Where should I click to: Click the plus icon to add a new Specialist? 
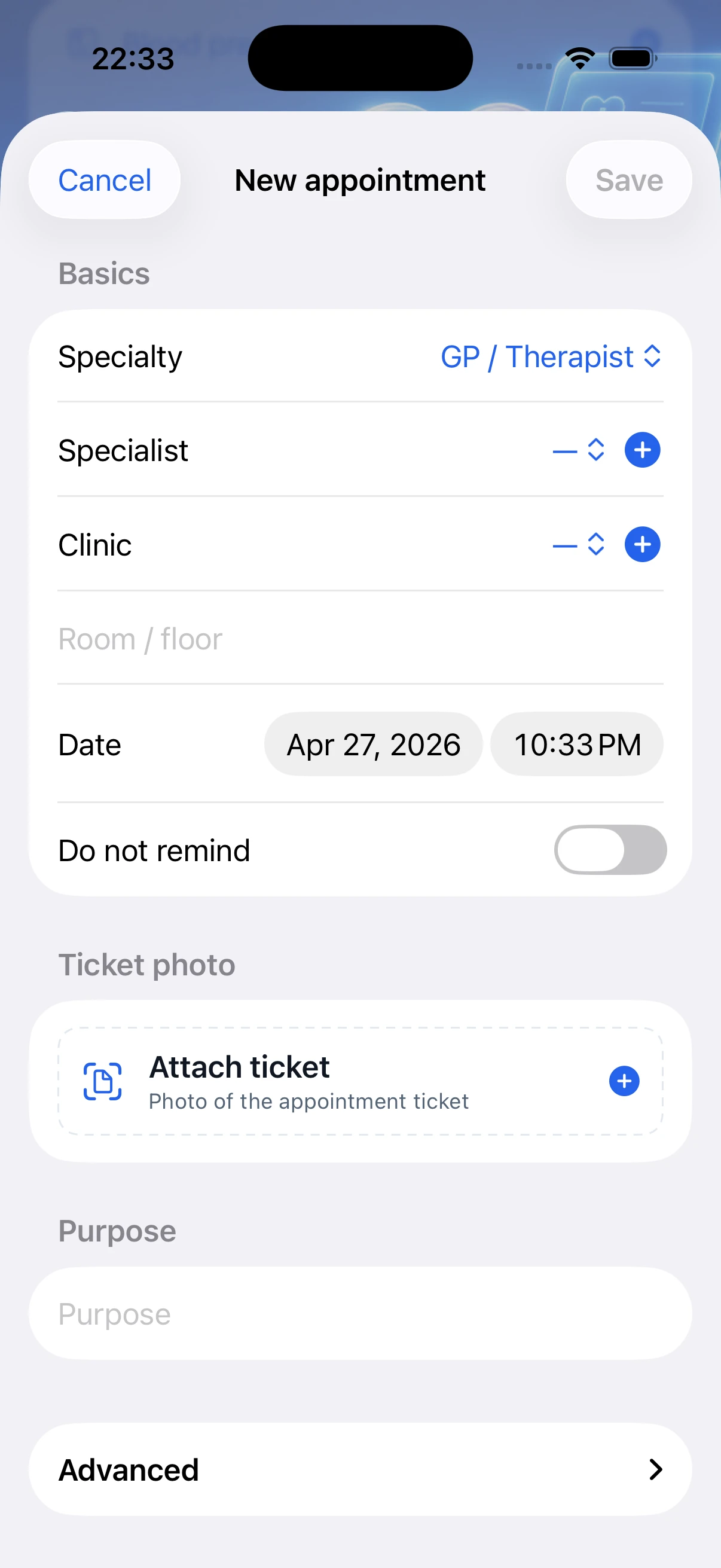(642, 450)
